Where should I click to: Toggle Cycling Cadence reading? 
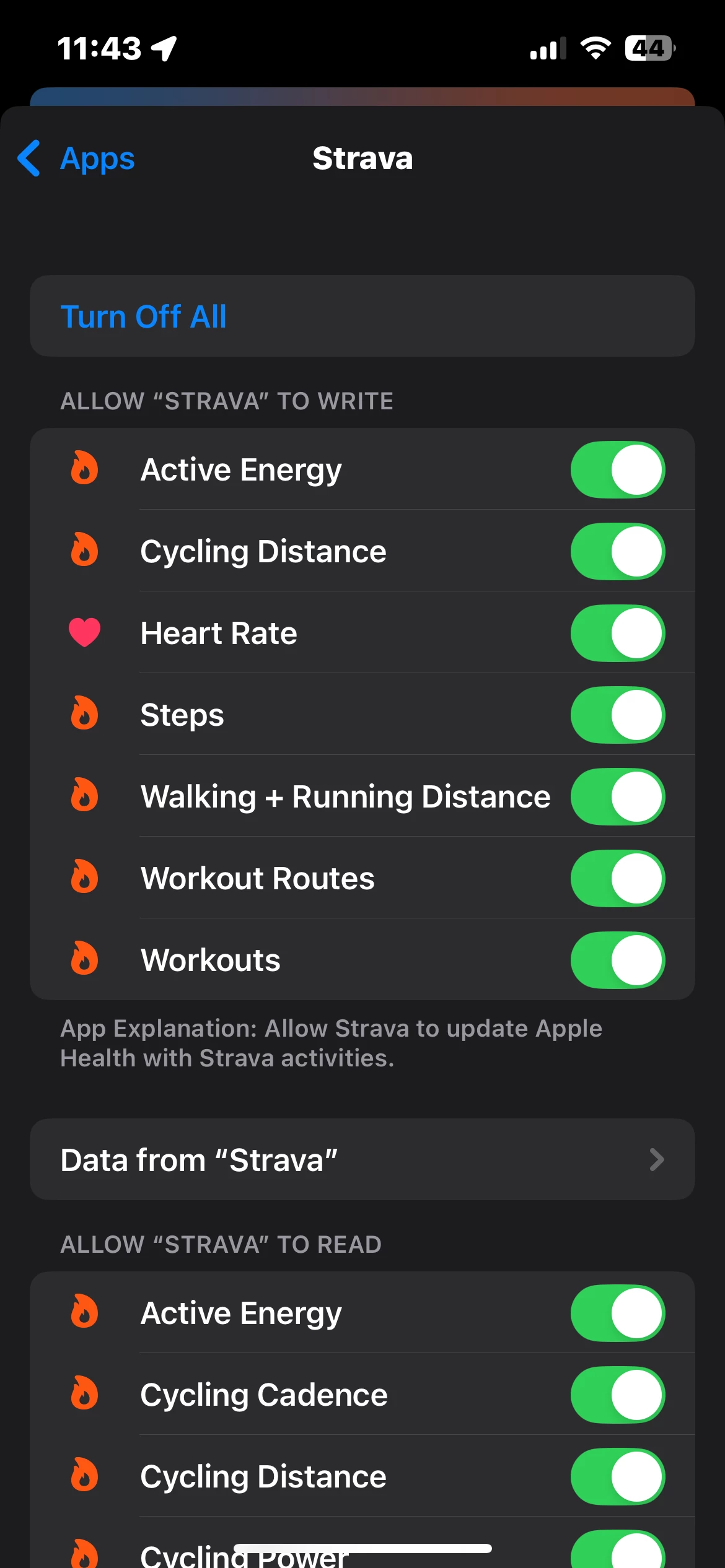point(618,1395)
